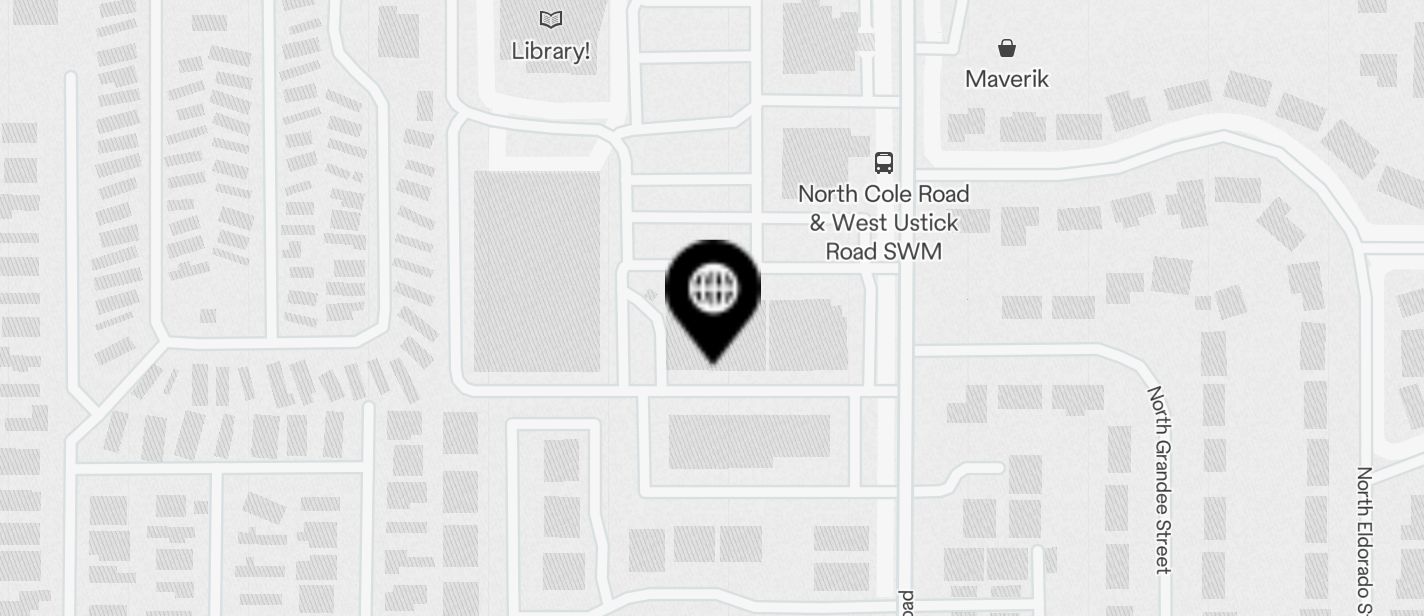Select the Library! point of interest
Screen dimensions: 1424x616
tap(550, 20)
